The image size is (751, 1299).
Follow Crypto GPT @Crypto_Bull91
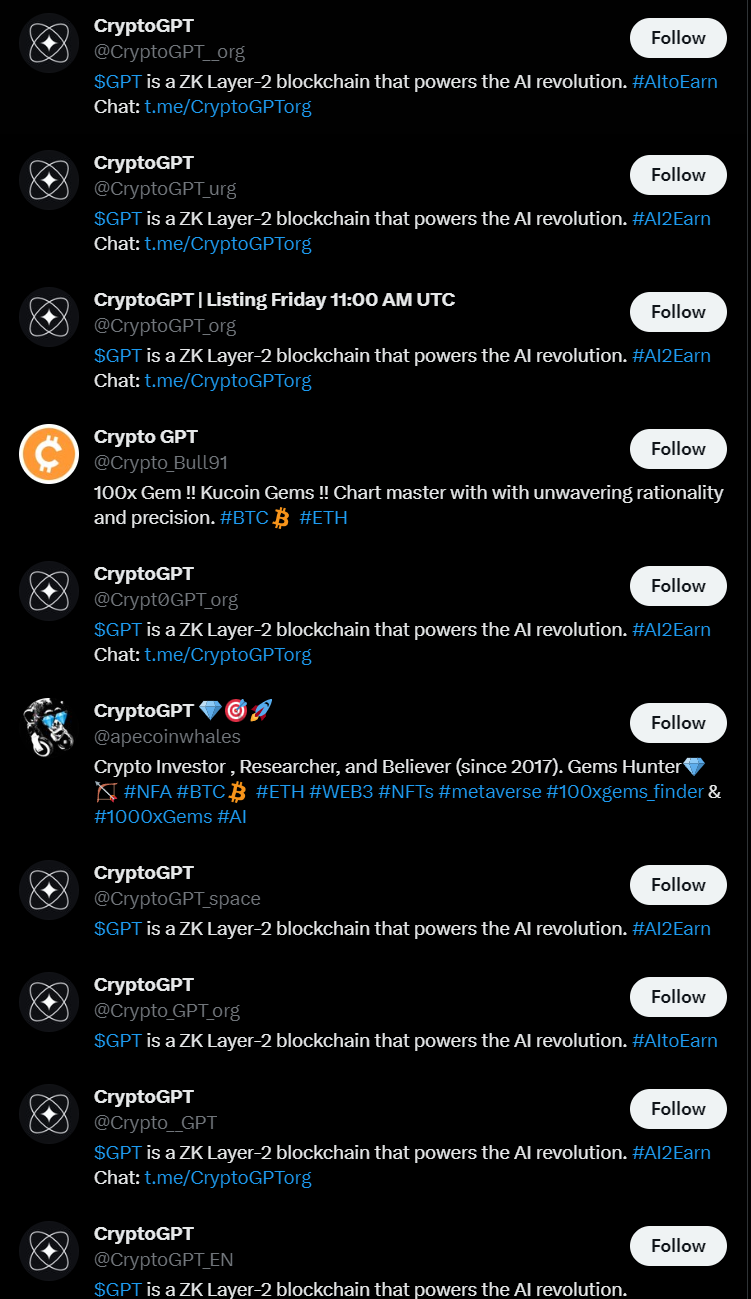coord(677,449)
